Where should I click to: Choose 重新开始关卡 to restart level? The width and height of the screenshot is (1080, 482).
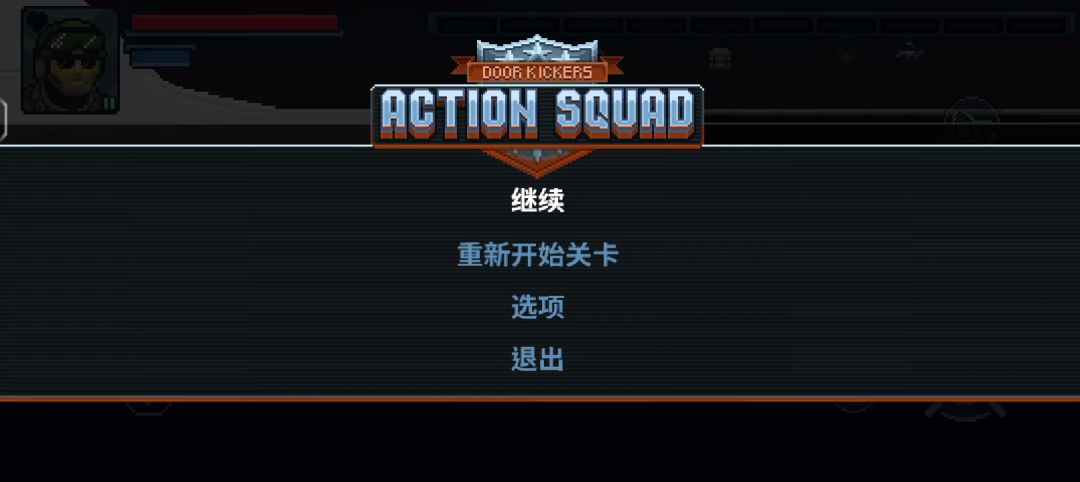click(x=538, y=255)
